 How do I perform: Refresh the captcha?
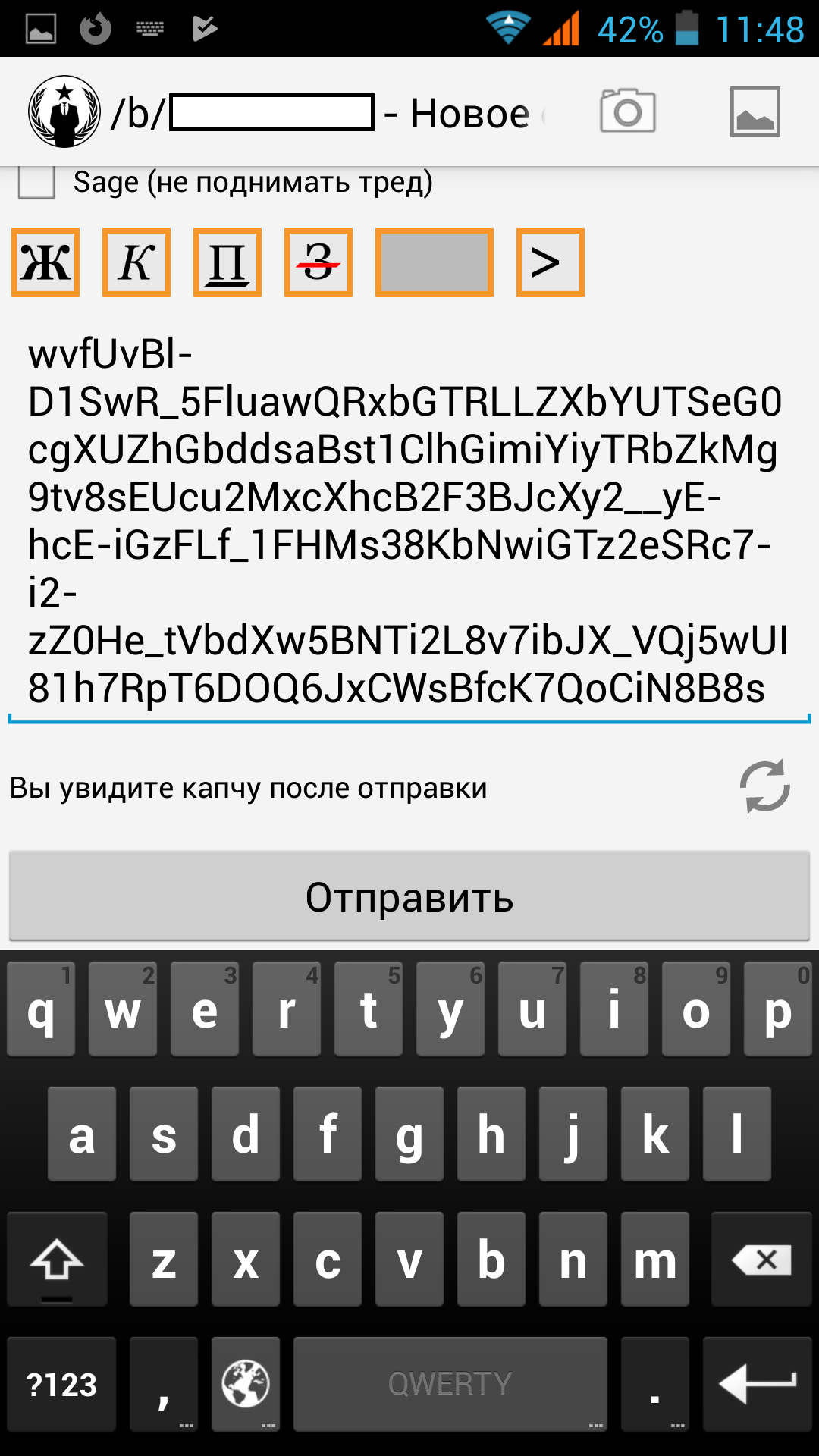pyautogui.click(x=764, y=787)
